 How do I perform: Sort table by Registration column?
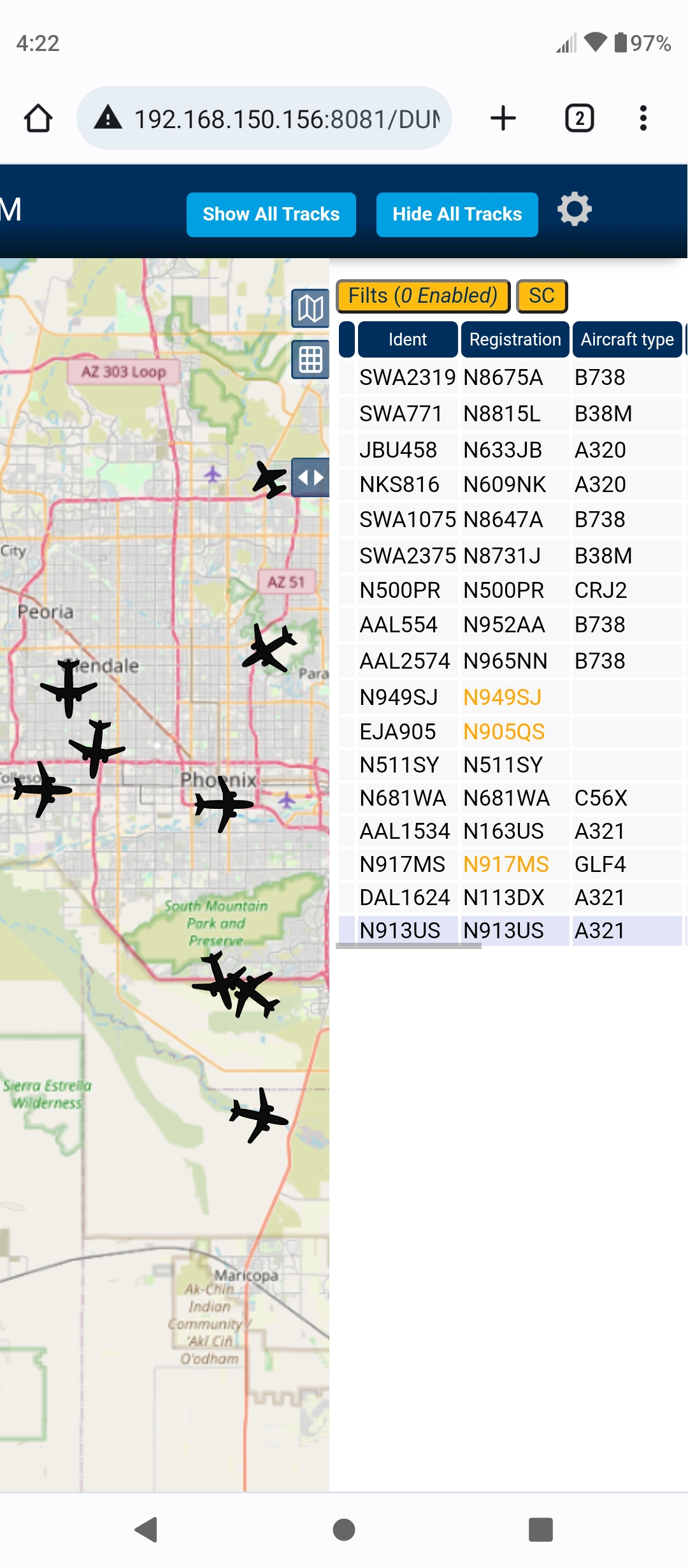click(x=515, y=339)
